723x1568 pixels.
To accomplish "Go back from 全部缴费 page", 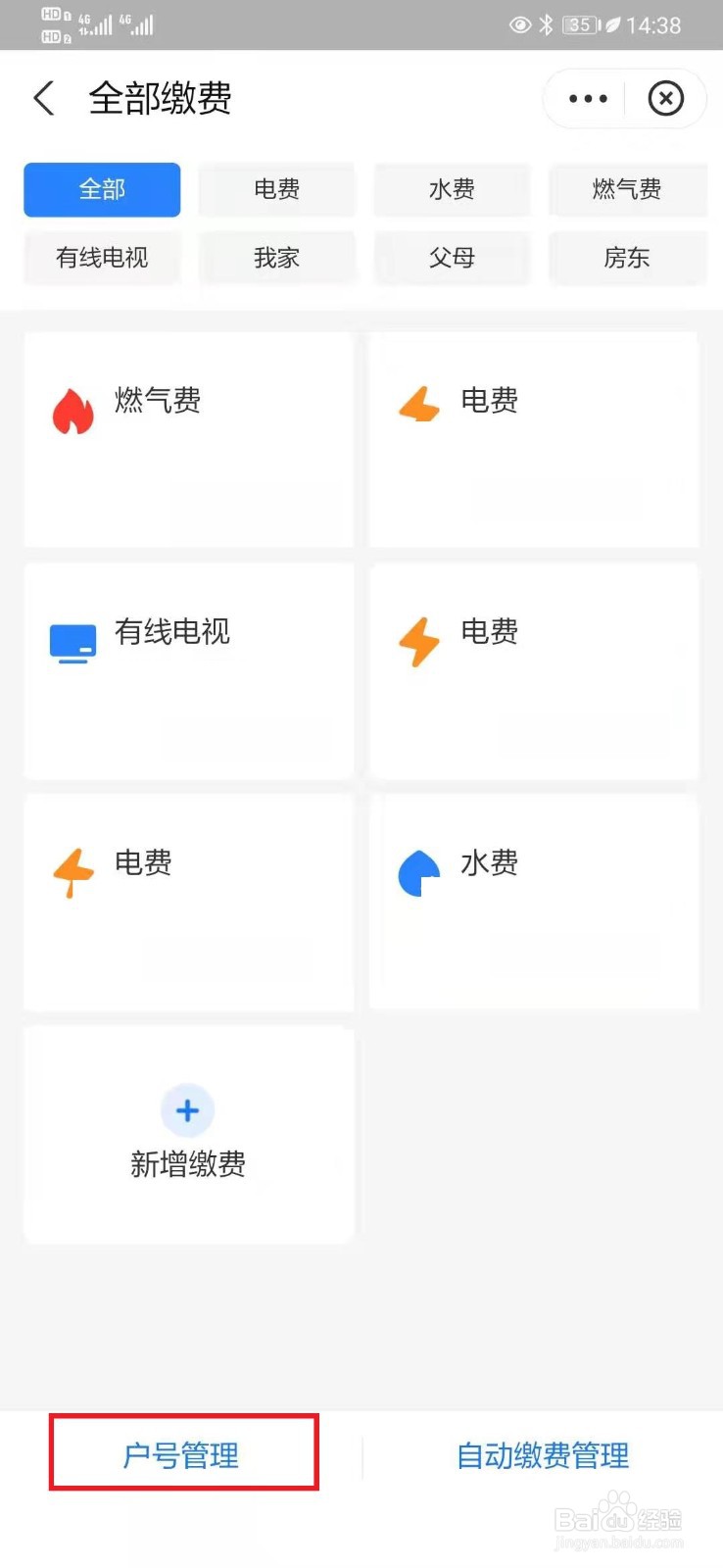I will [44, 98].
